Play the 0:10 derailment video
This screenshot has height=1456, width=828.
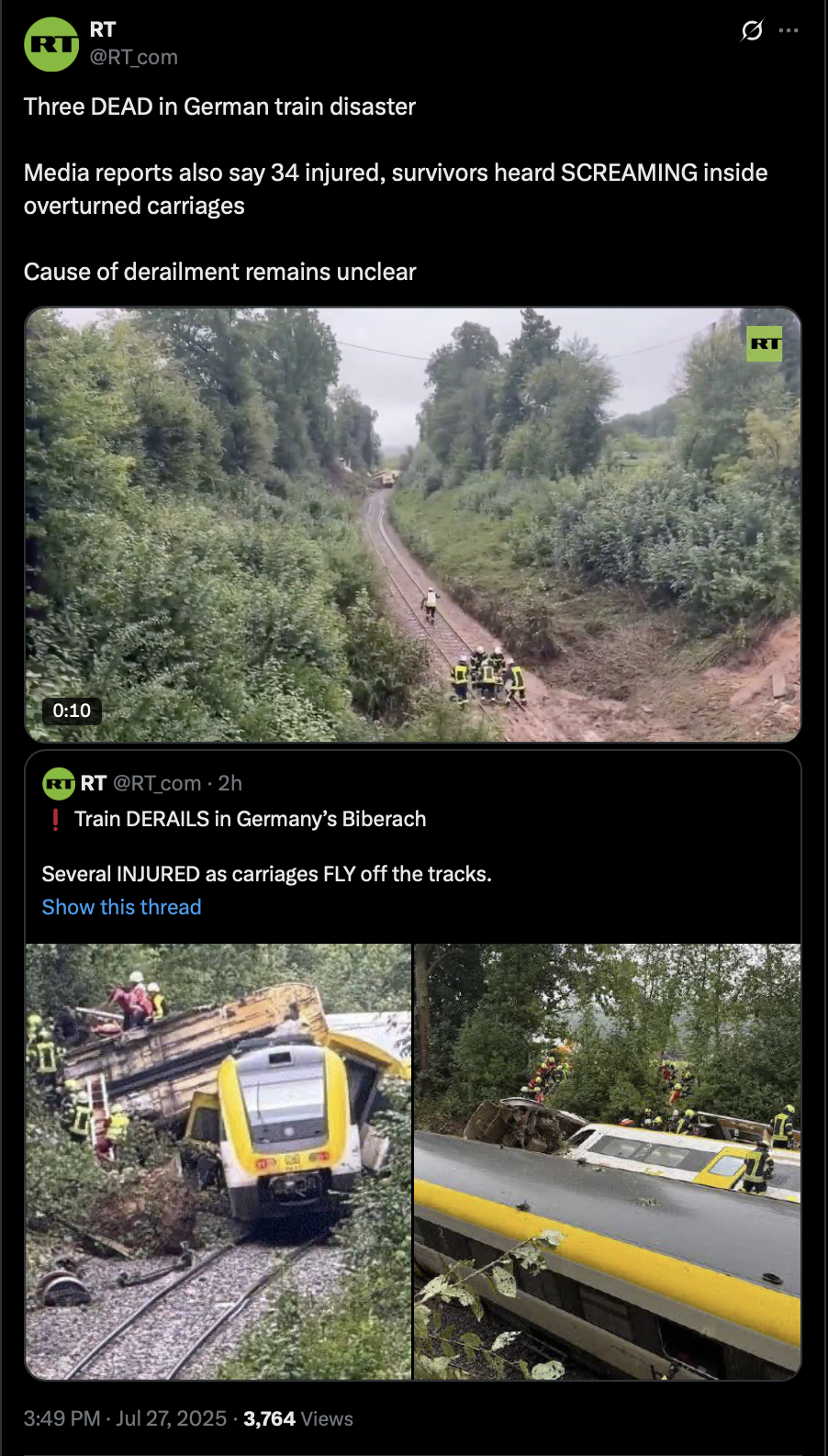click(413, 524)
